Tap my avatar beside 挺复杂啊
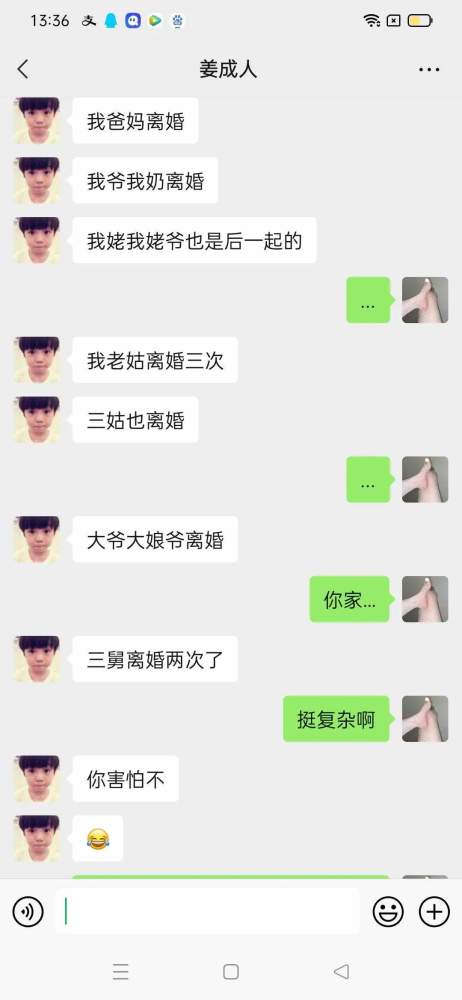The image size is (462, 1000). [425, 719]
